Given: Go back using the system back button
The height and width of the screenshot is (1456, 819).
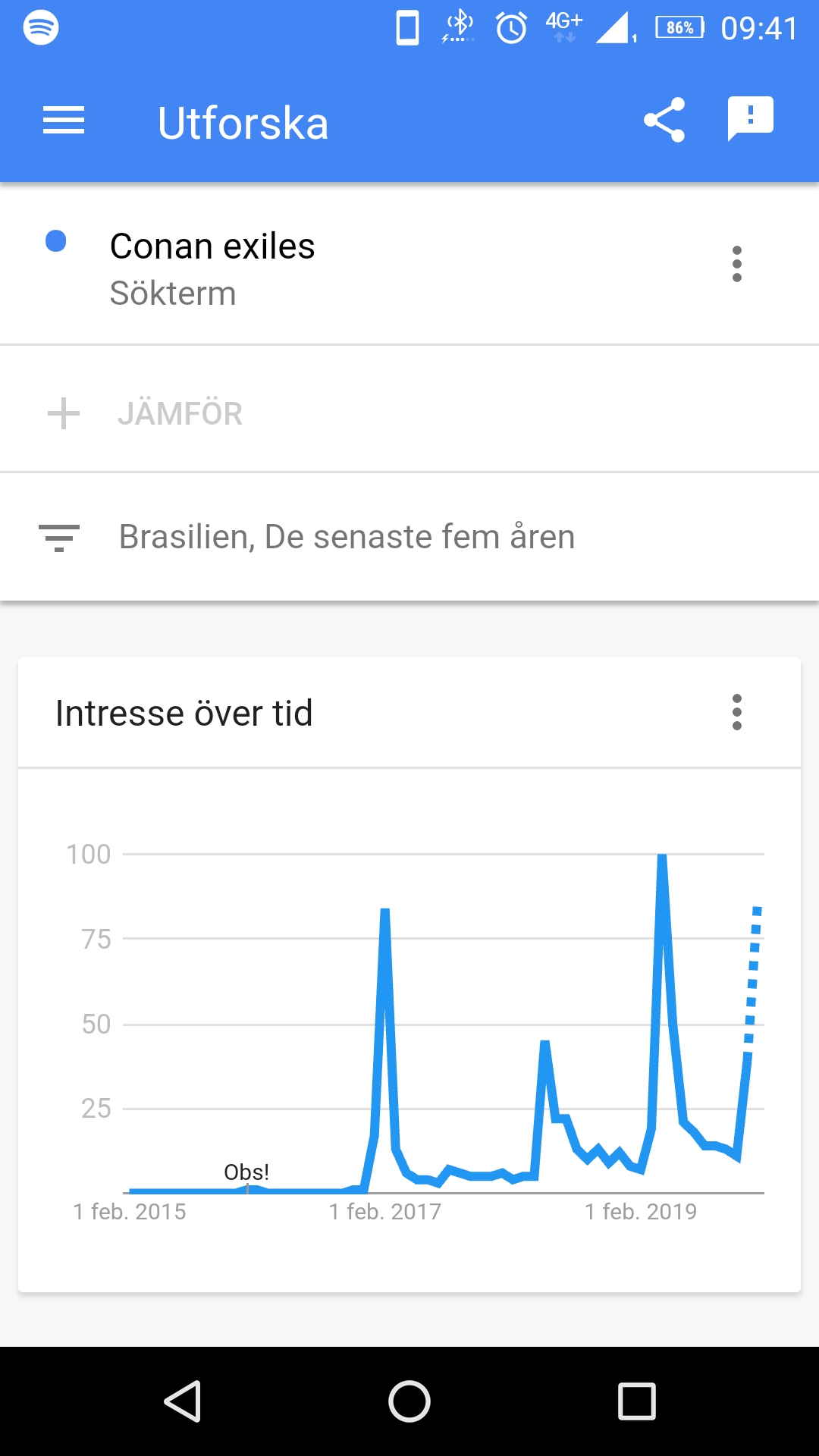Looking at the screenshot, I should (183, 1401).
